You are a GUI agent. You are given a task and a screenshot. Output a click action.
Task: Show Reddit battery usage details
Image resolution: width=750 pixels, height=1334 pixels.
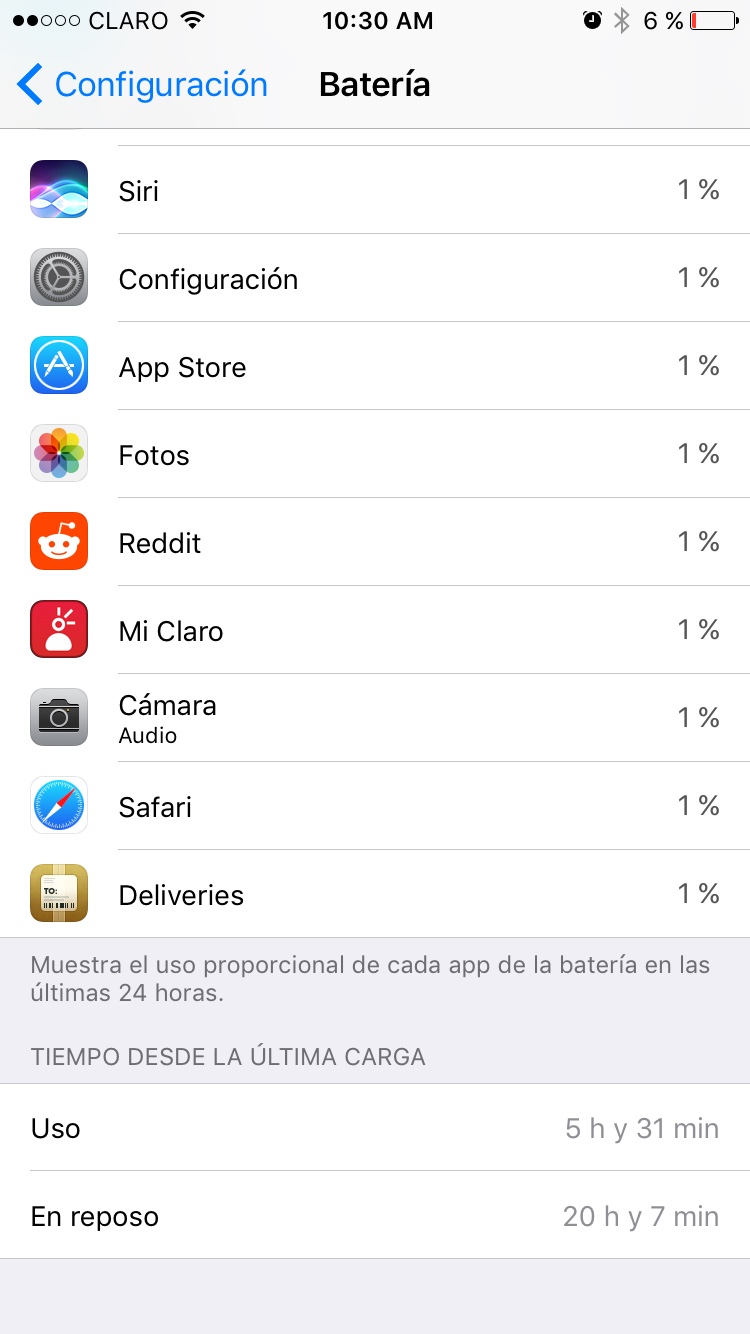click(375, 542)
